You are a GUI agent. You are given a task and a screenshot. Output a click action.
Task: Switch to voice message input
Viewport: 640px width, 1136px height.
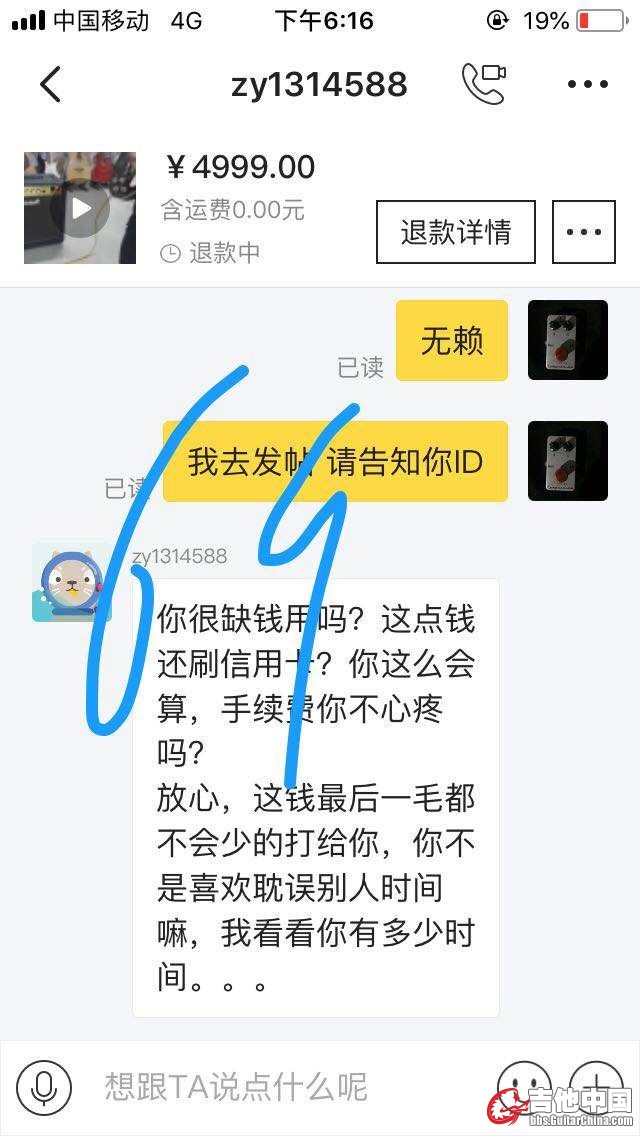43,1087
